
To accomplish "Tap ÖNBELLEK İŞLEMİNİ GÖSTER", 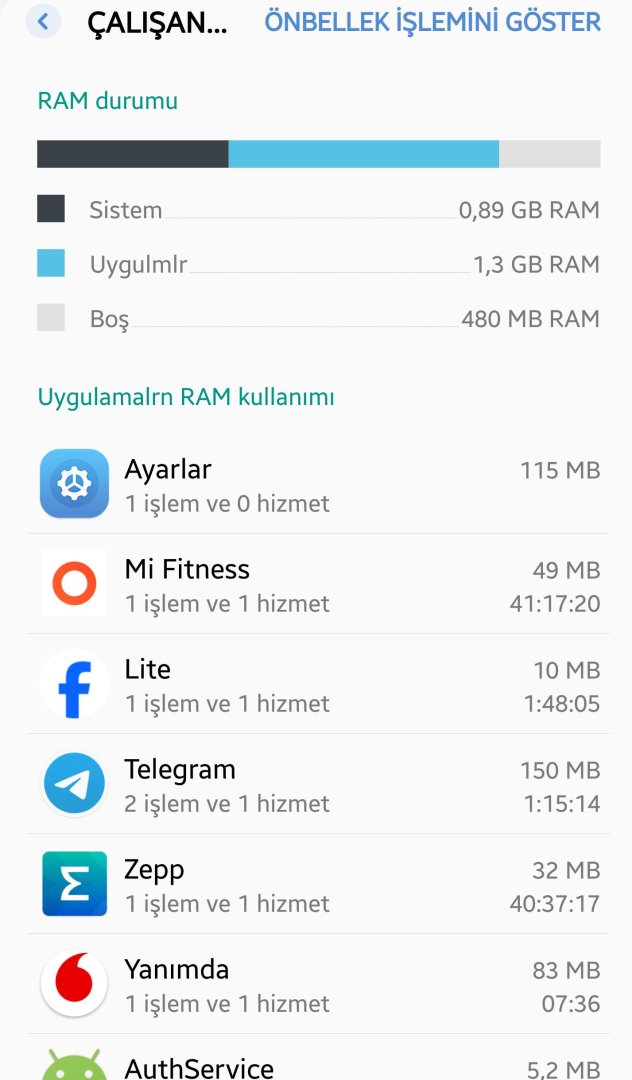I will [x=432, y=21].
